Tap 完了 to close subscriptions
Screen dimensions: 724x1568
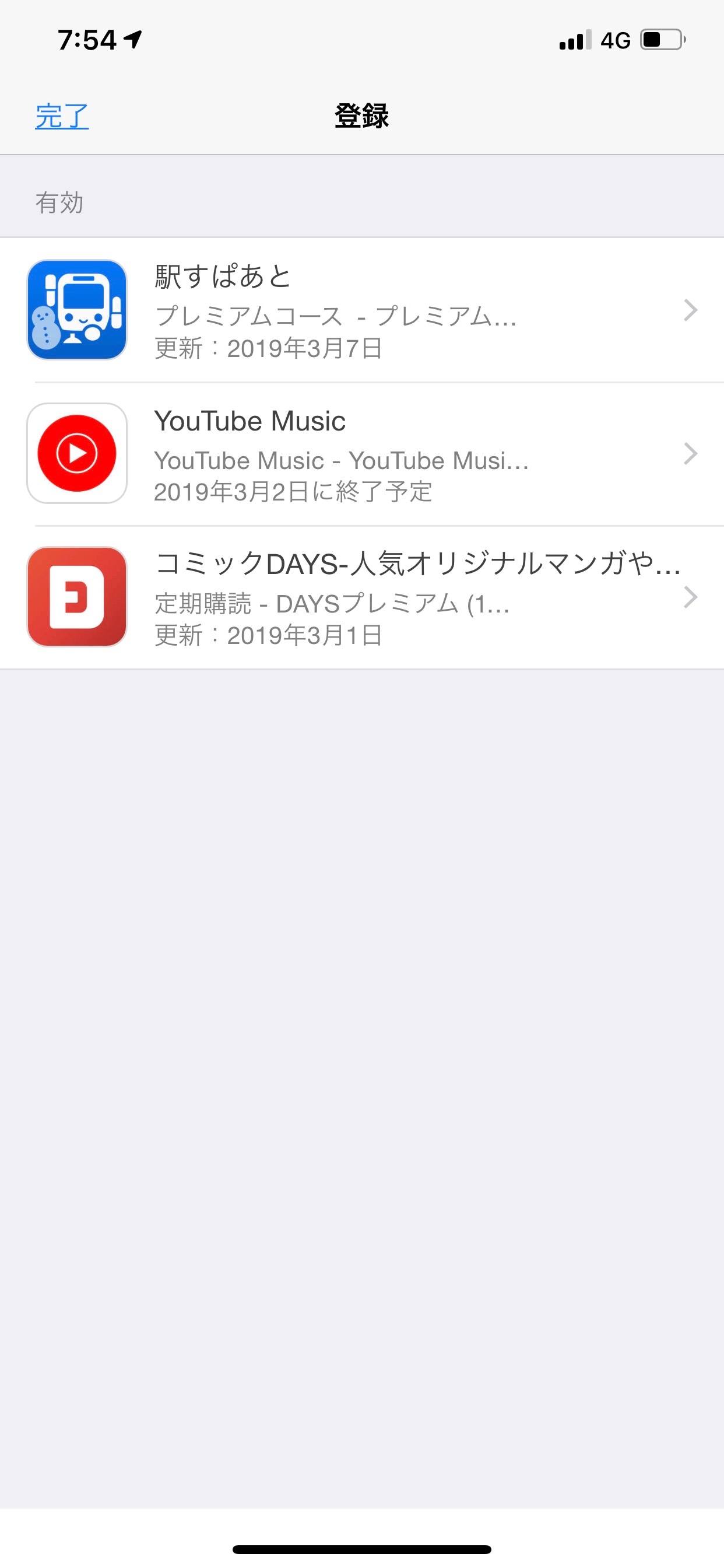point(62,116)
